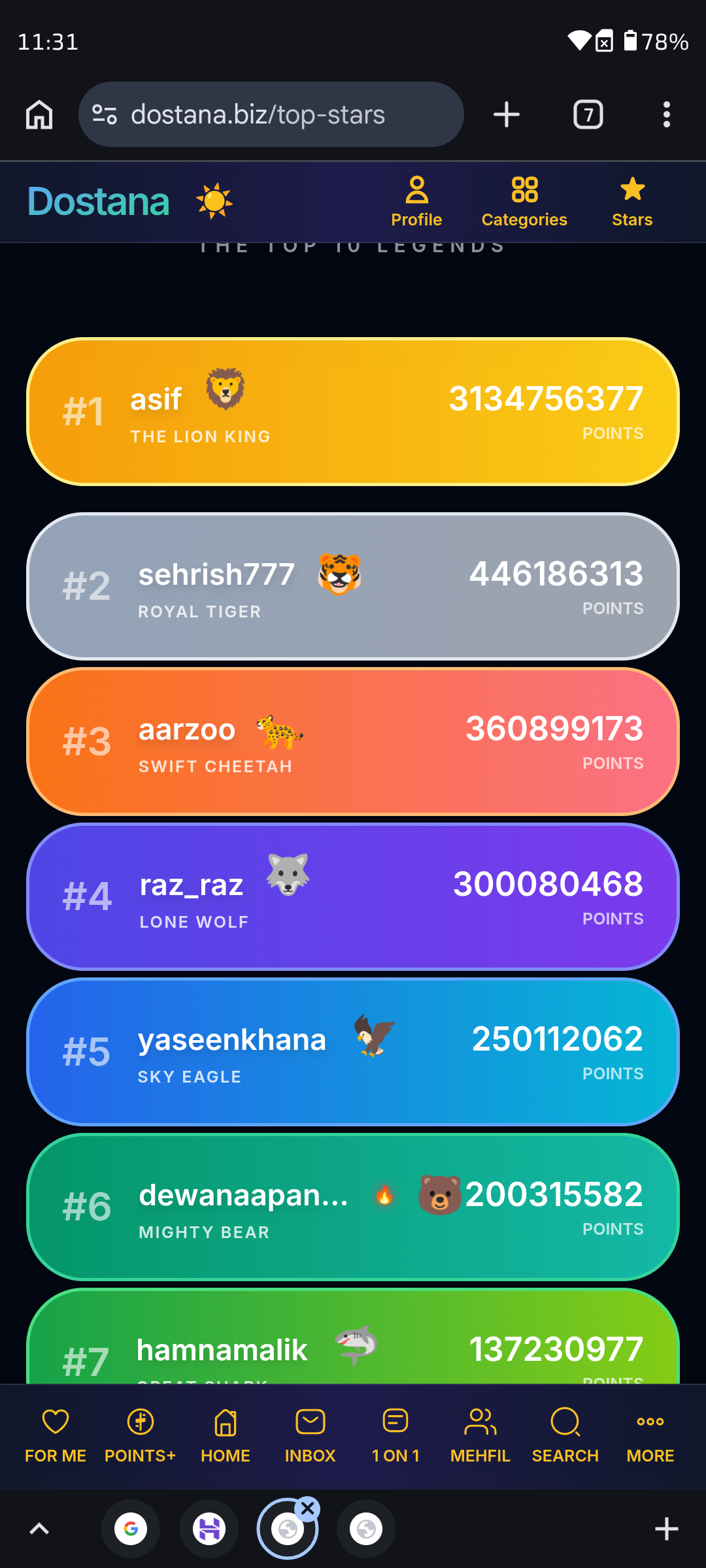The image size is (706, 1568).
Task: Open asif's Lion King card
Action: point(353,412)
